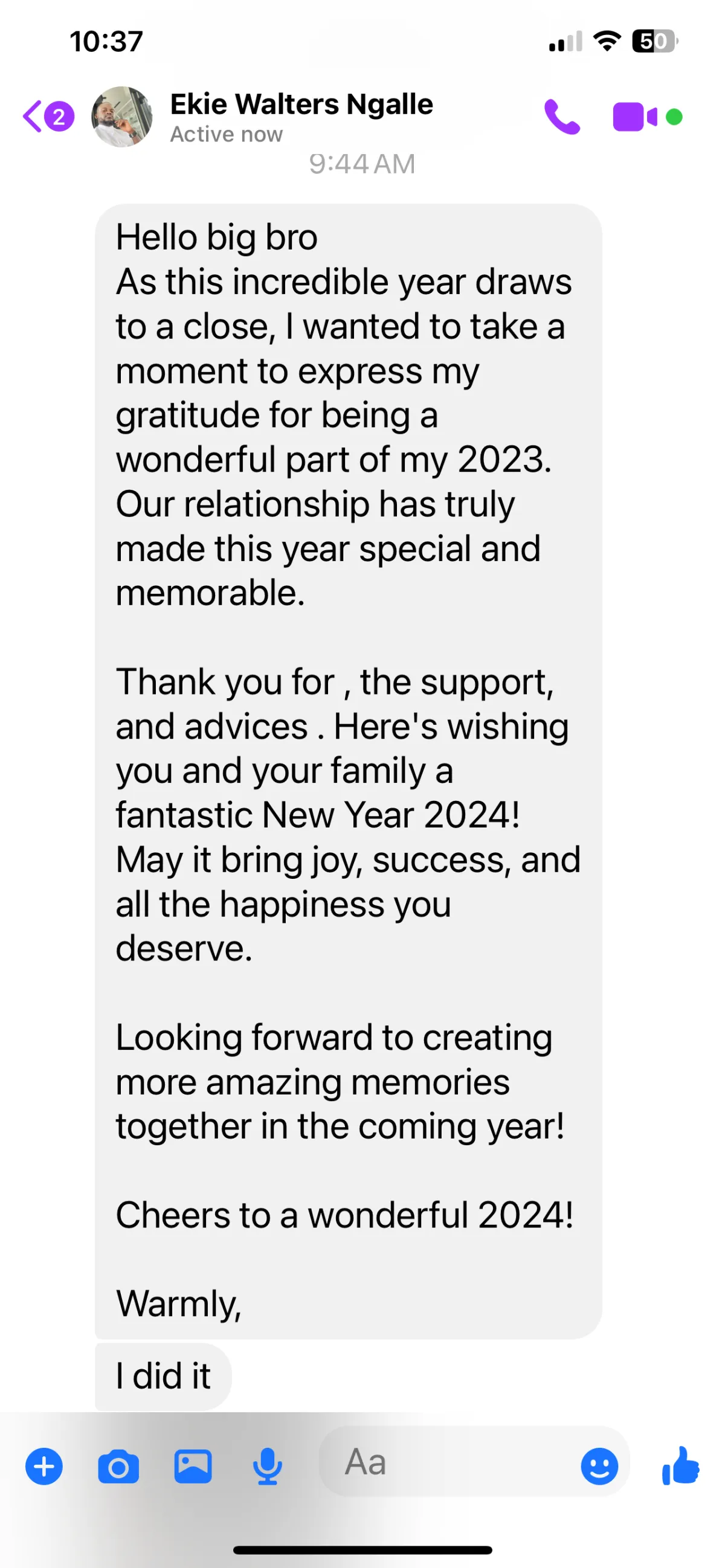Open the camera to take a photo

(118, 1467)
